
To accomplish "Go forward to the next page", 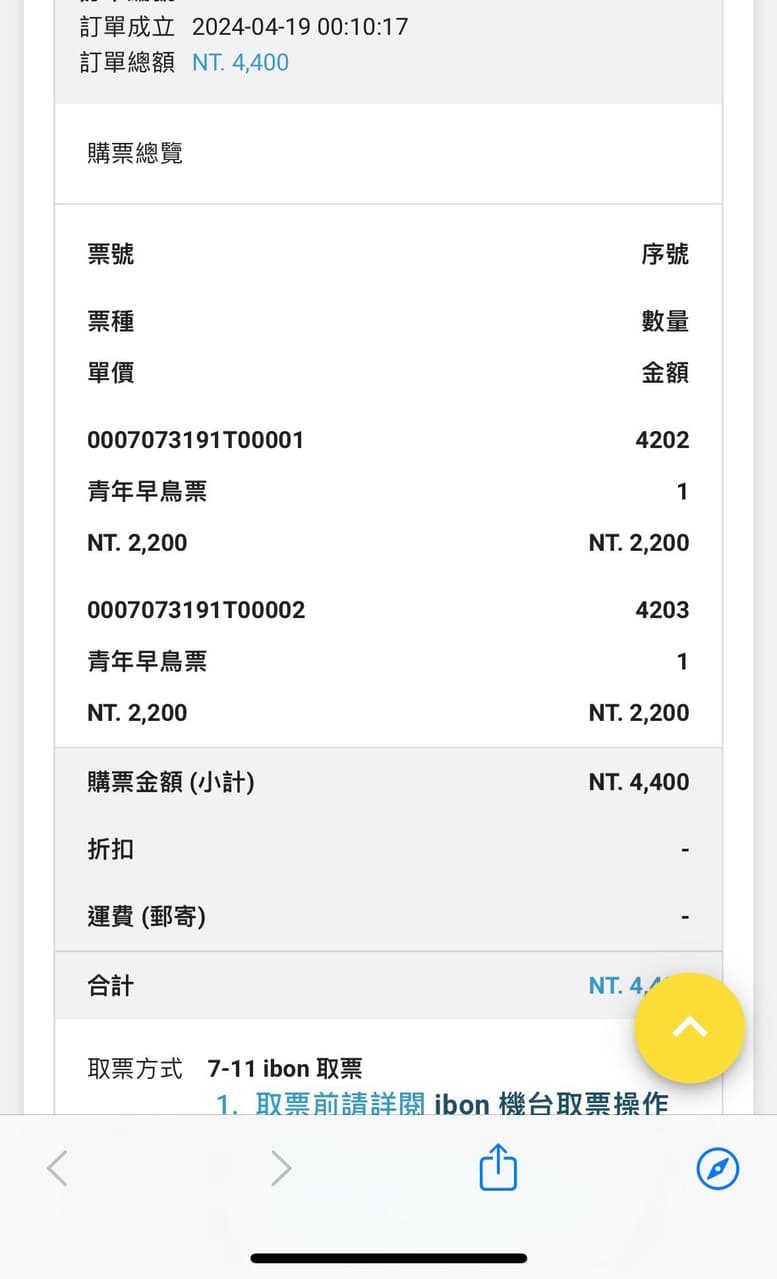I will [x=282, y=1167].
